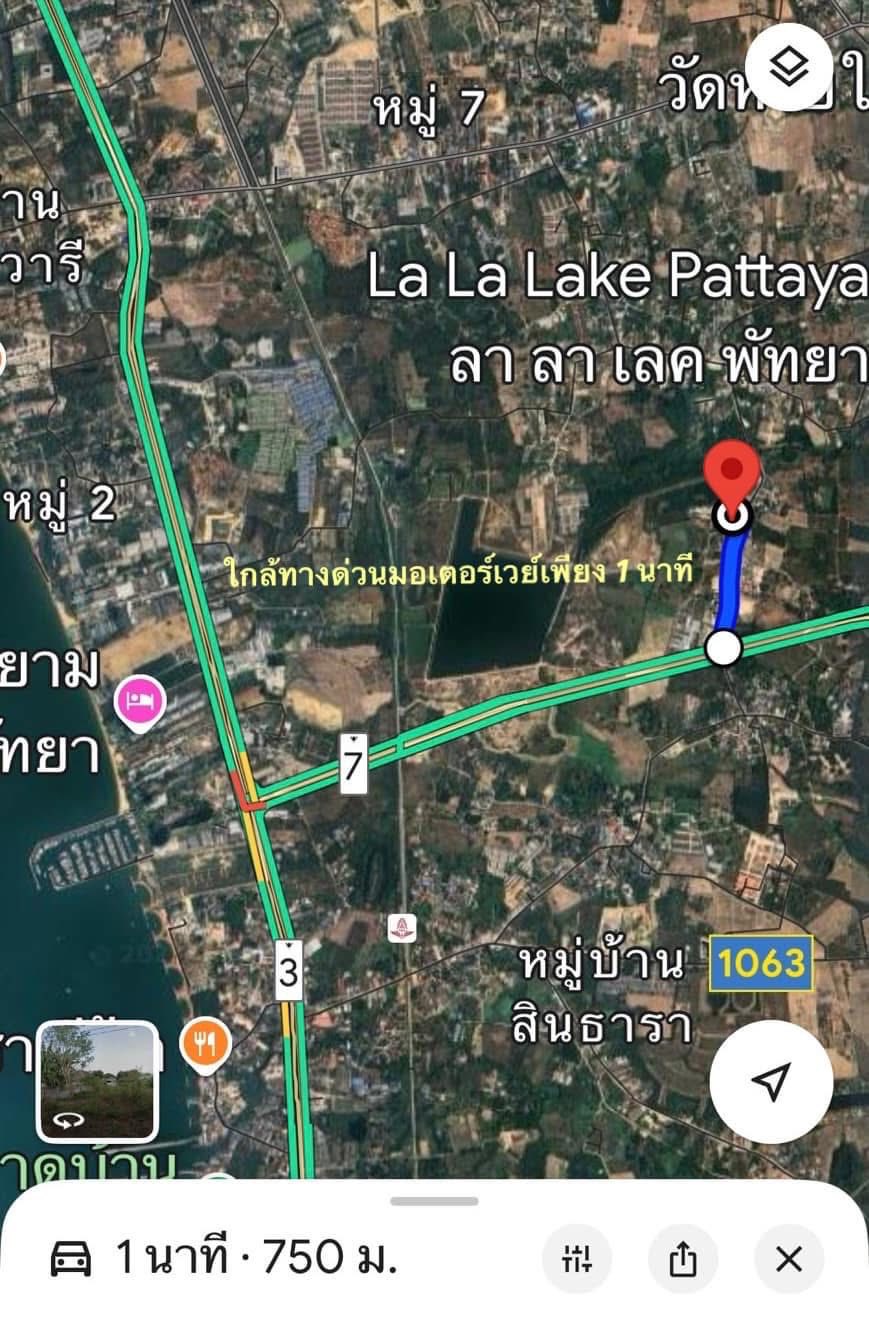Screen dimensions: 869x1322
Task: Recenter the map on my location
Action: click(x=771, y=1081)
